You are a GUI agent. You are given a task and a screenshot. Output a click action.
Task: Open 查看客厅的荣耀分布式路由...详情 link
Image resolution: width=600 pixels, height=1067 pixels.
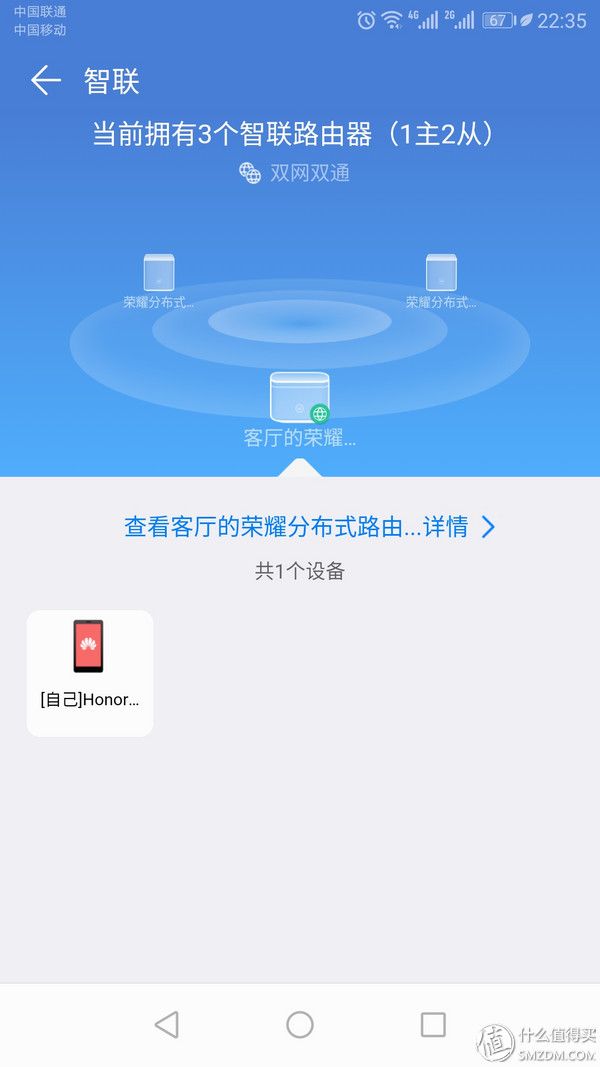[310, 527]
